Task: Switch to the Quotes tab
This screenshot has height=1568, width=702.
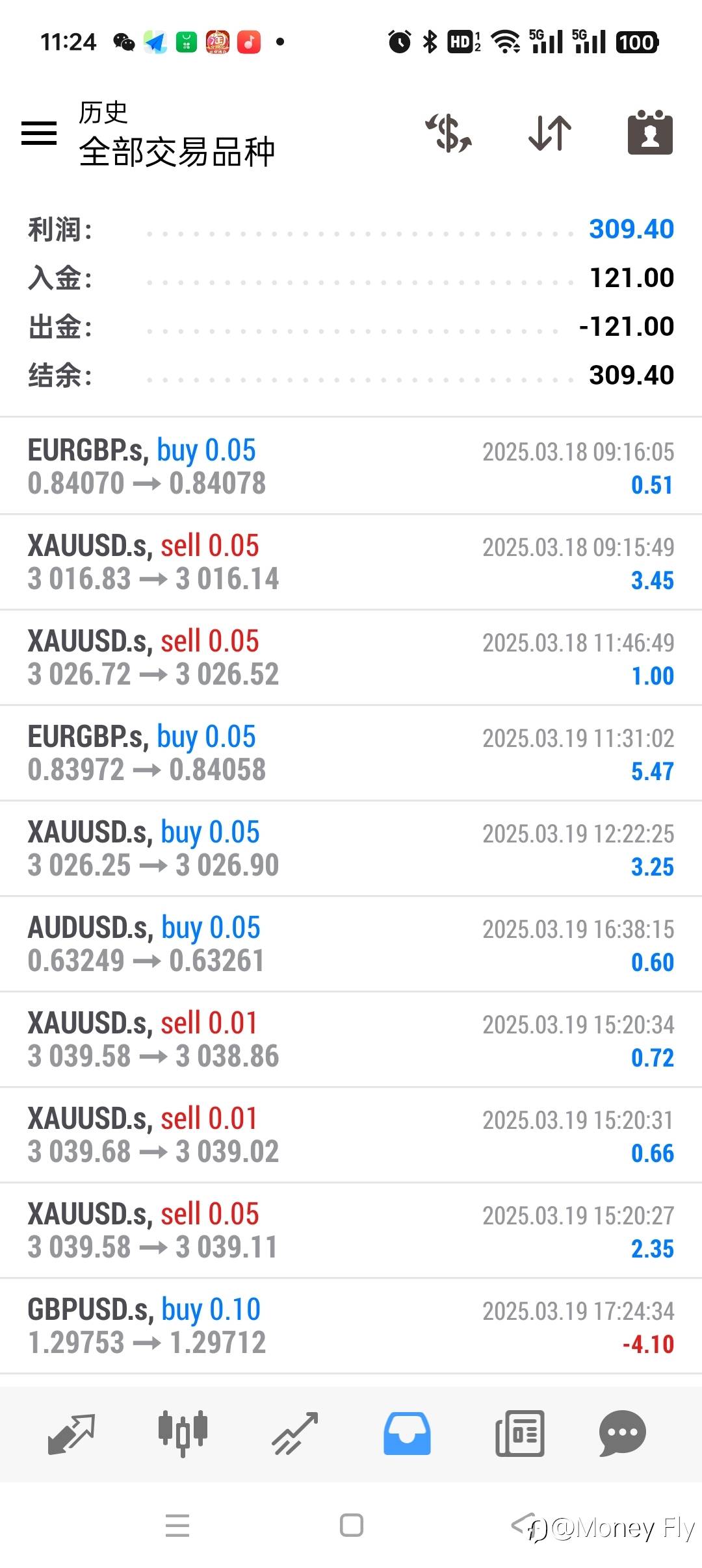Action: [x=71, y=1434]
